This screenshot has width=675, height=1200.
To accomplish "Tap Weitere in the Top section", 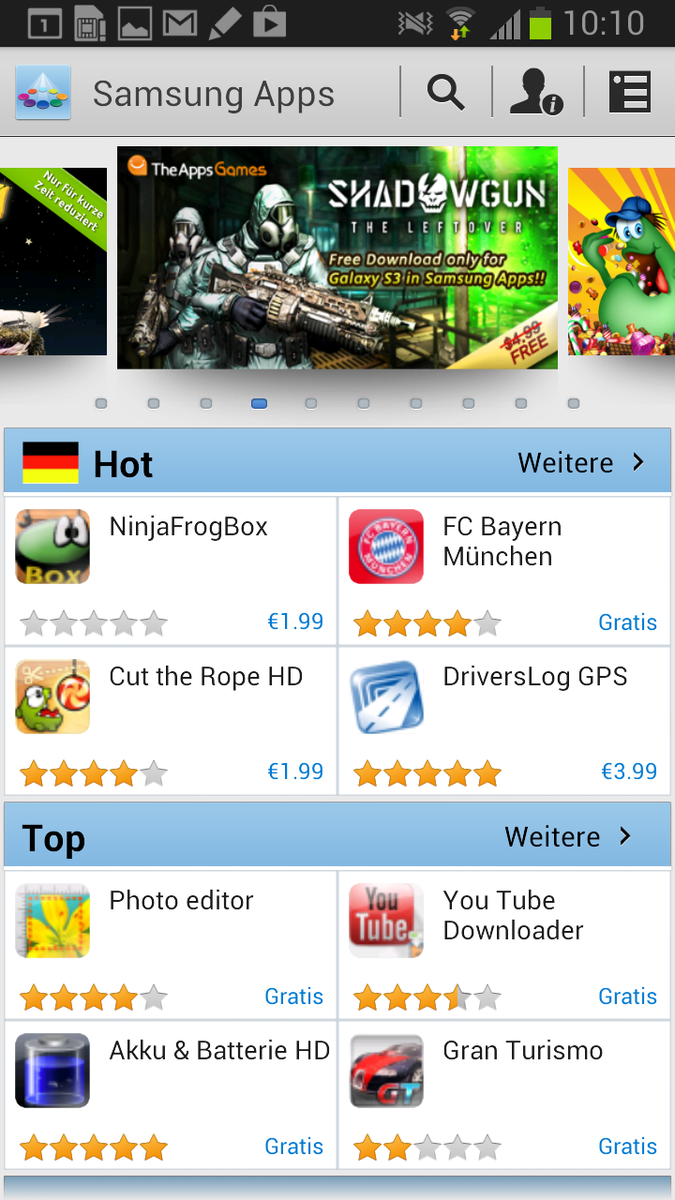I will pyautogui.click(x=568, y=836).
